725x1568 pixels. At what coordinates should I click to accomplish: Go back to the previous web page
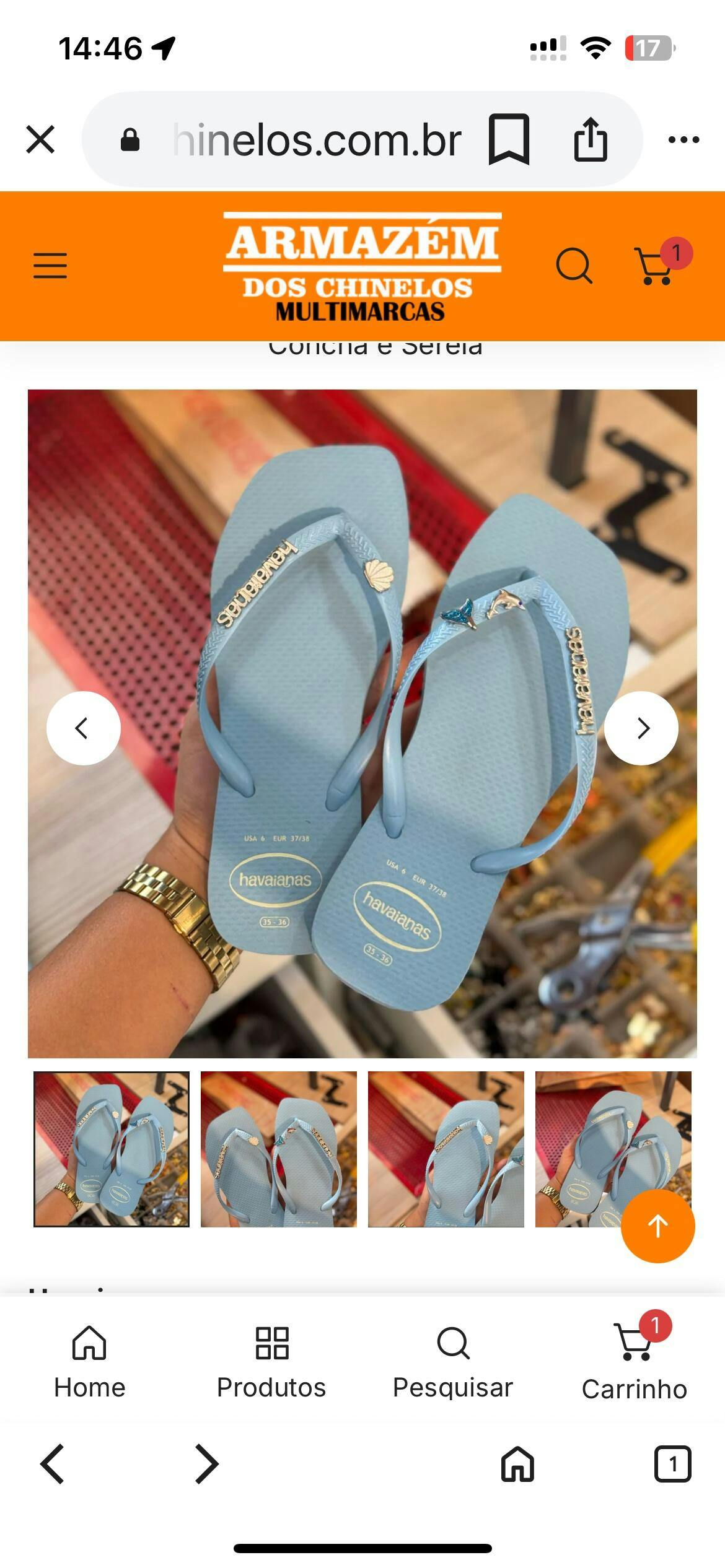(x=53, y=1464)
